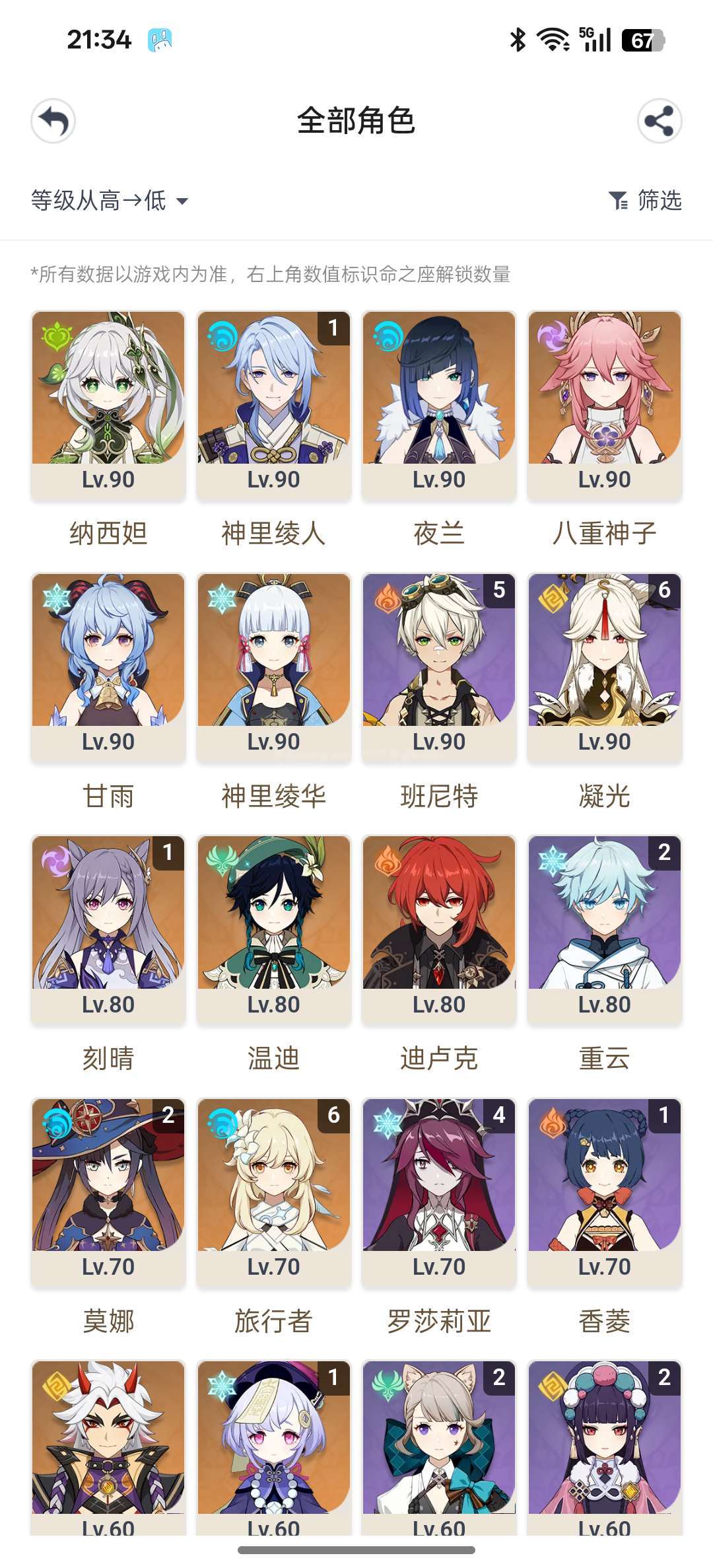Go back using the top-left arrow
Image resolution: width=713 pixels, height=1568 pixels.
(53, 121)
